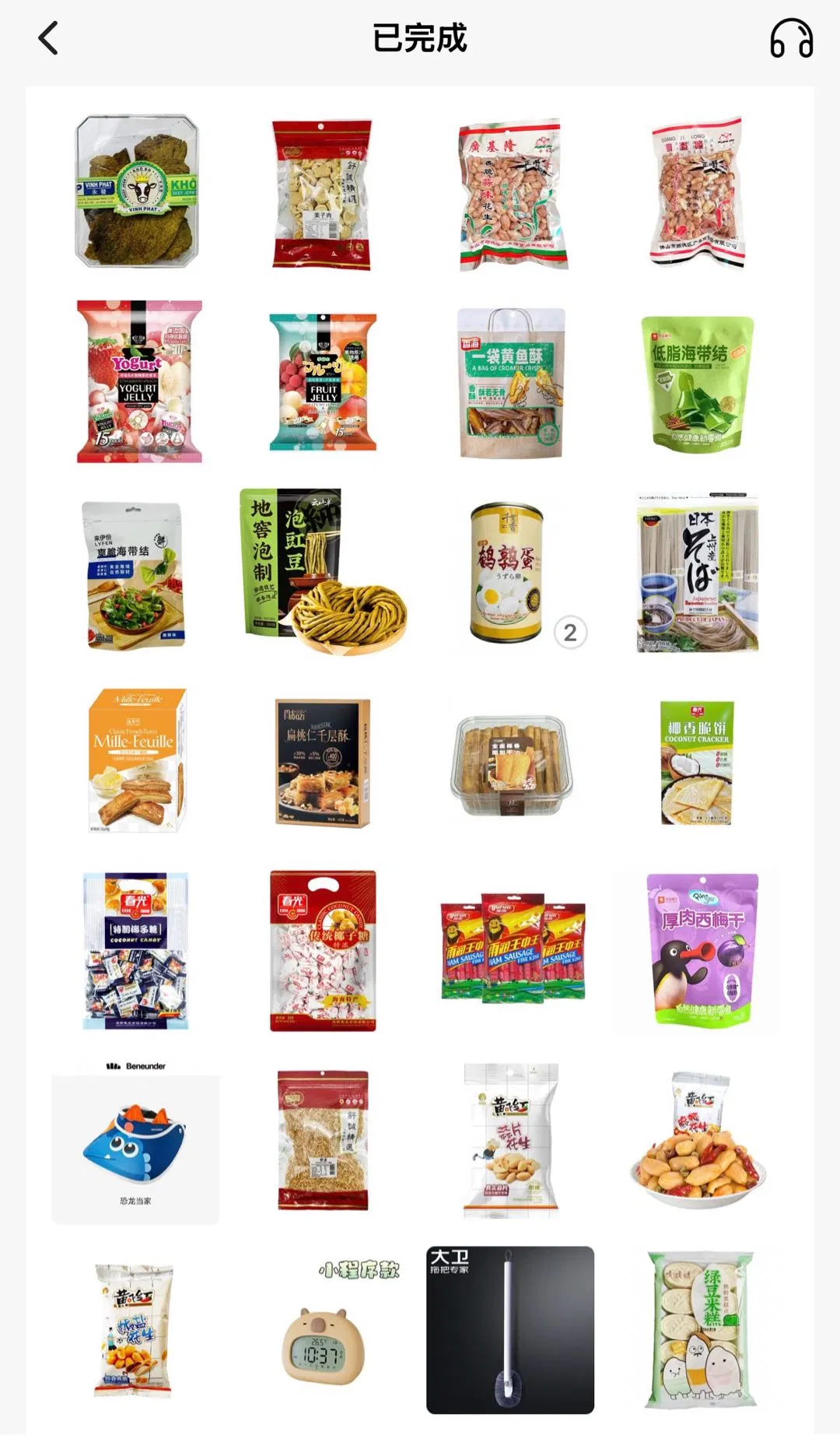View the 厚肉西梅干 purple pouch
The image size is (840, 1435).
700,949
